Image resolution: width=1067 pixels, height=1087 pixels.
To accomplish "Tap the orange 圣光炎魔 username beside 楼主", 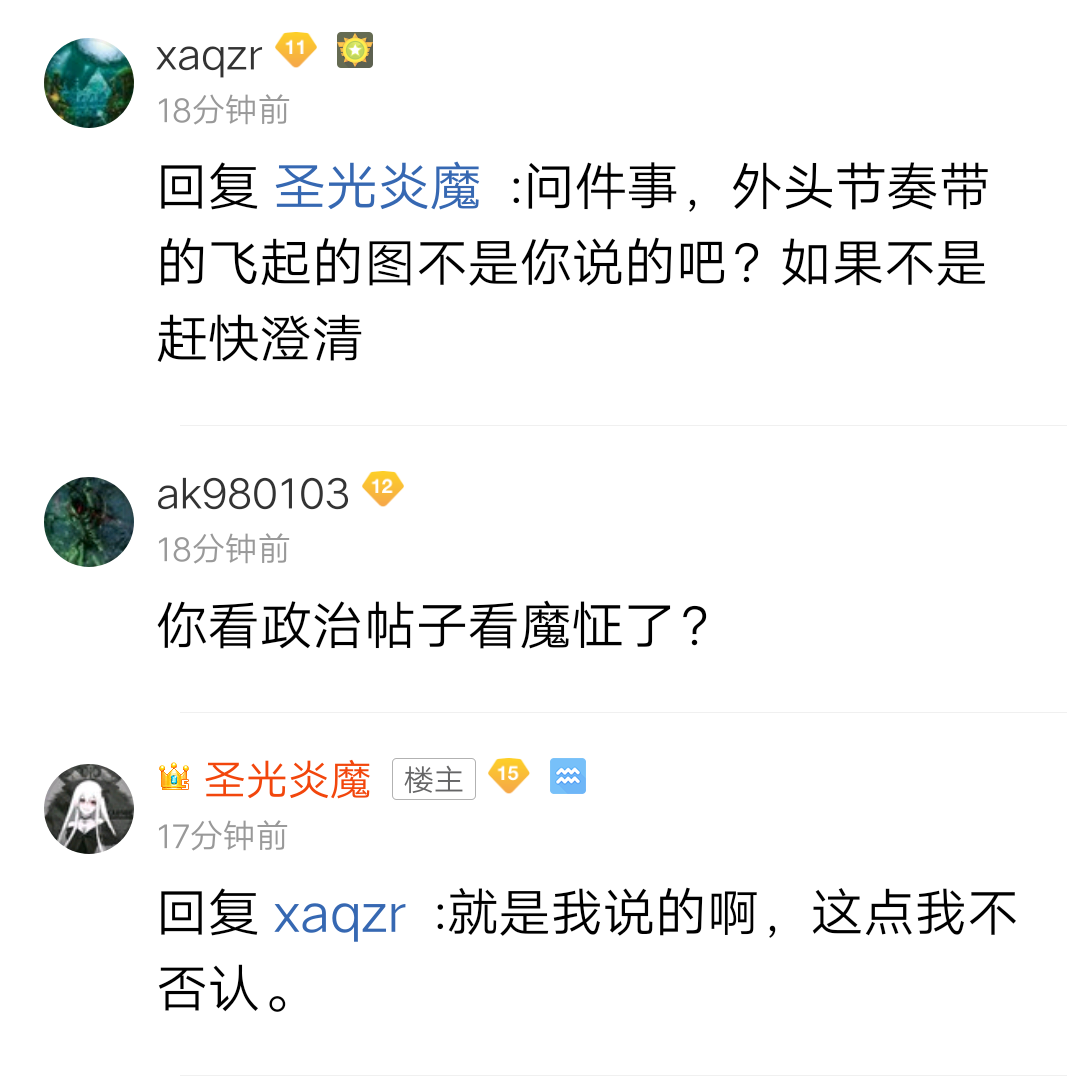I will (287, 780).
